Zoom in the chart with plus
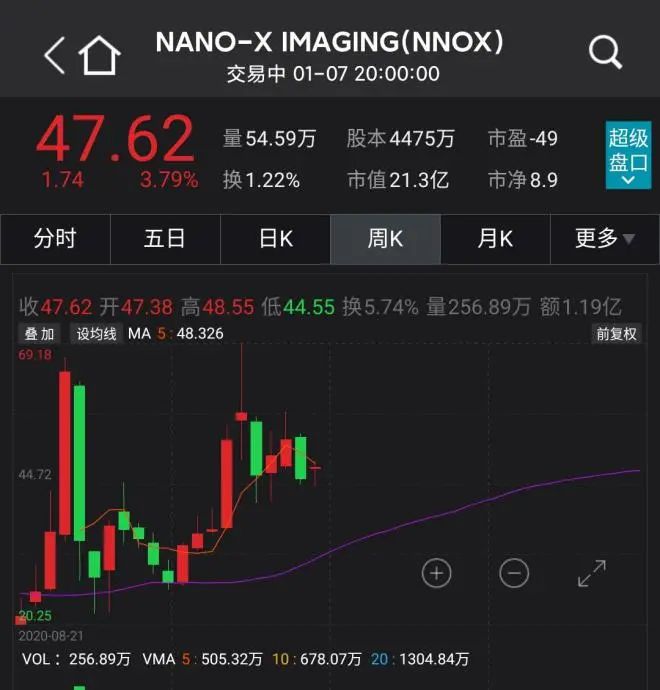The height and width of the screenshot is (690, 660). click(437, 573)
